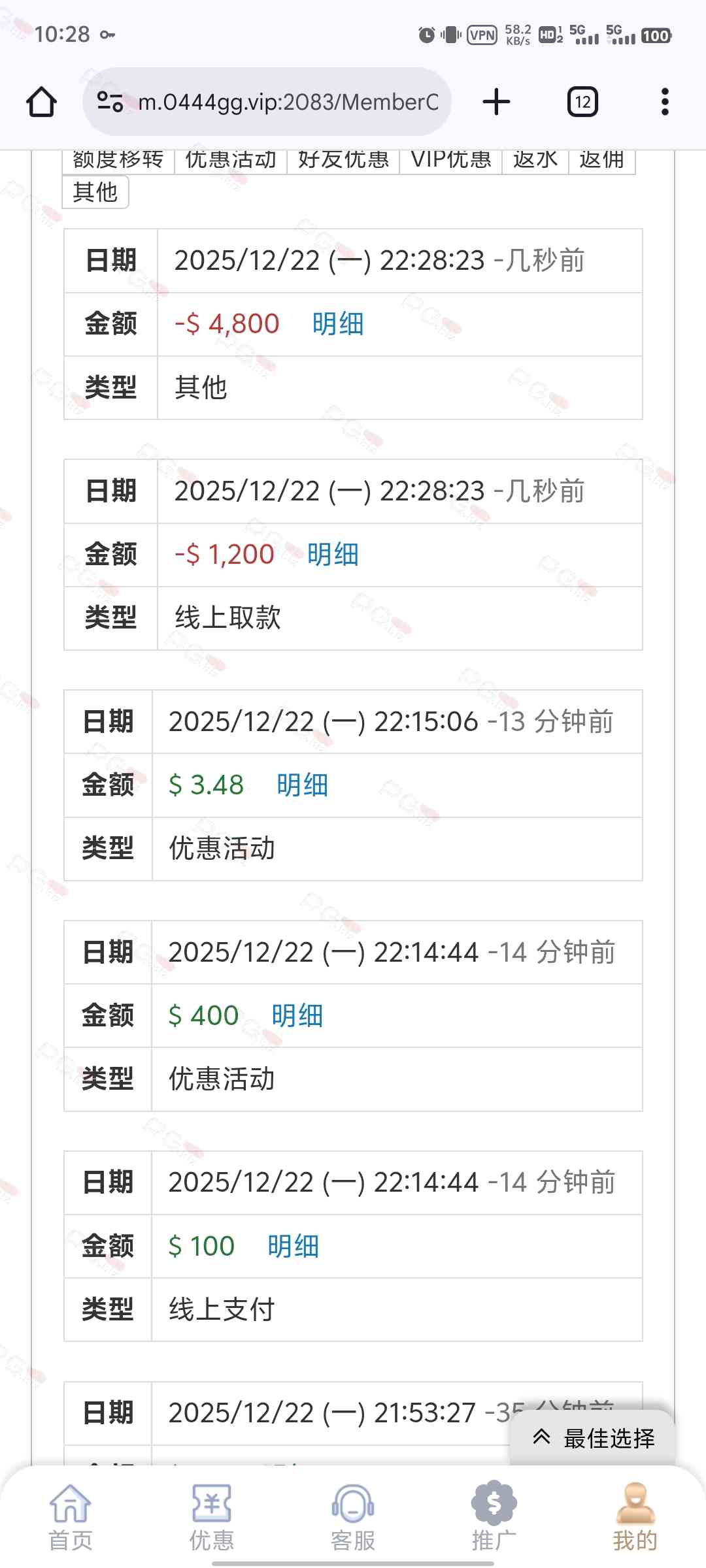The width and height of the screenshot is (706, 1568).
Task: View 明细 for the $ 3.48 promotion
Action: point(302,785)
